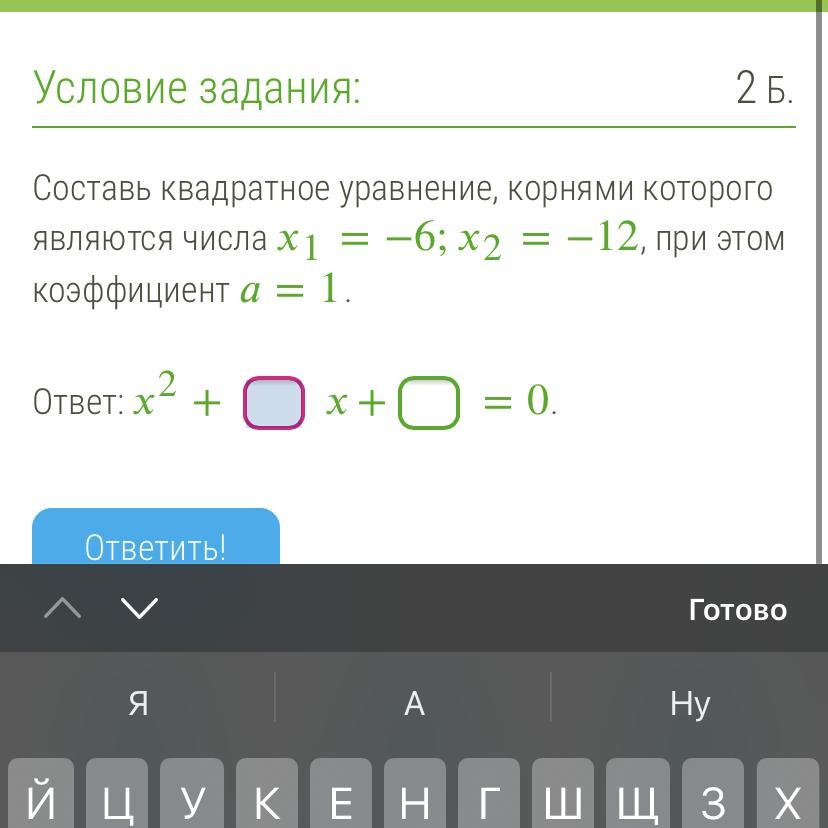Tap Готово to close the keyboard
Viewport: 828px width, 828px height.
tap(737, 609)
